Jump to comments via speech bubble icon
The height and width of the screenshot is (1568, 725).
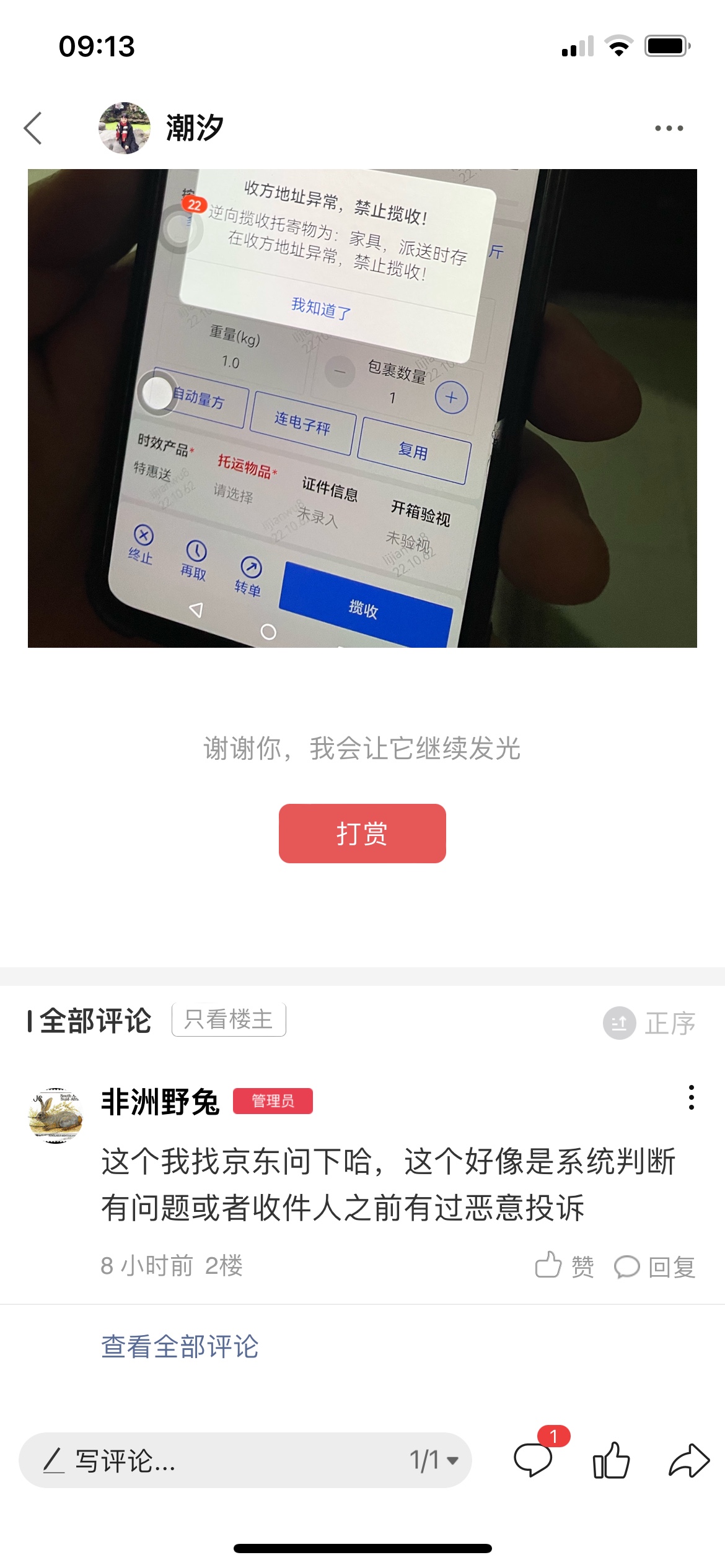click(x=534, y=1460)
